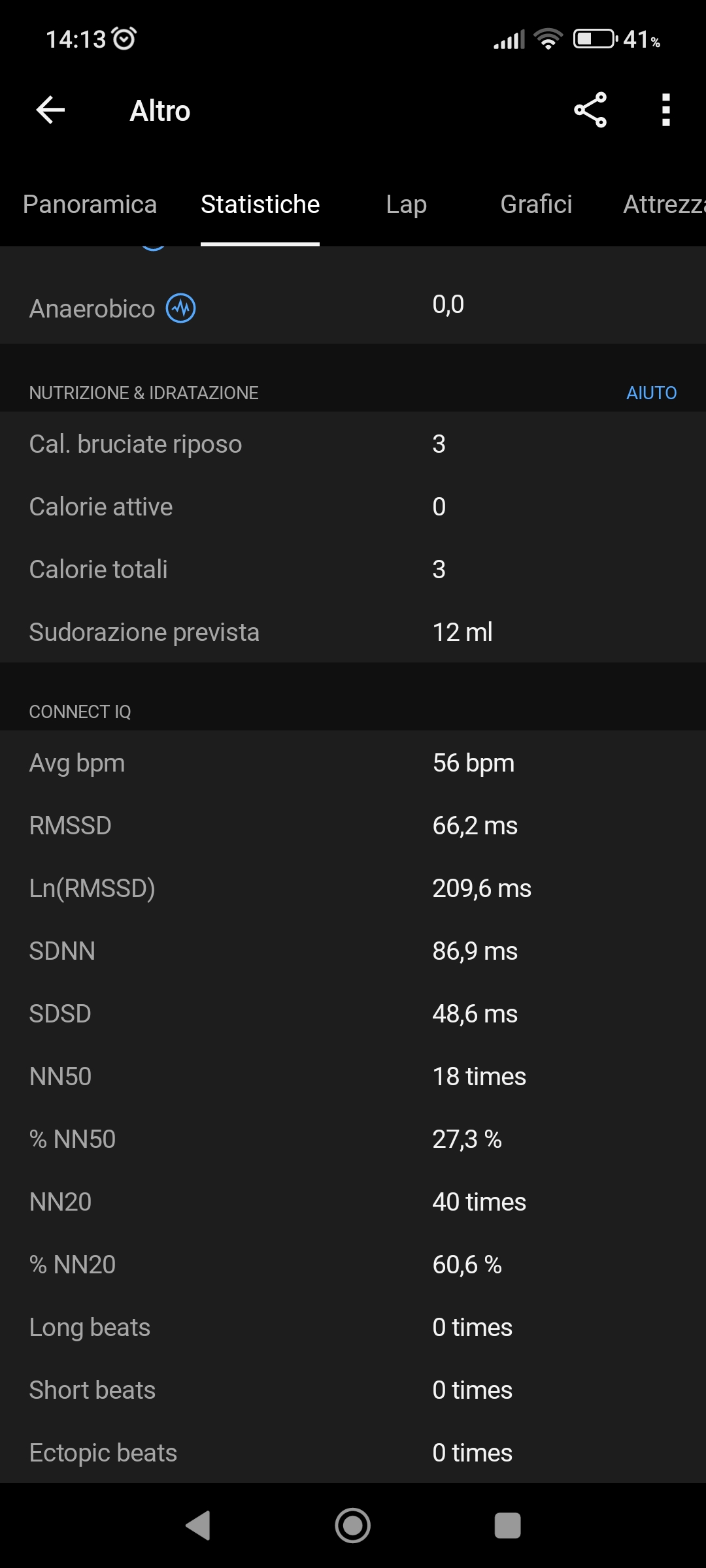Screen dimensions: 706x1568
Task: Switch to the Lap tab
Action: pyautogui.click(x=406, y=204)
